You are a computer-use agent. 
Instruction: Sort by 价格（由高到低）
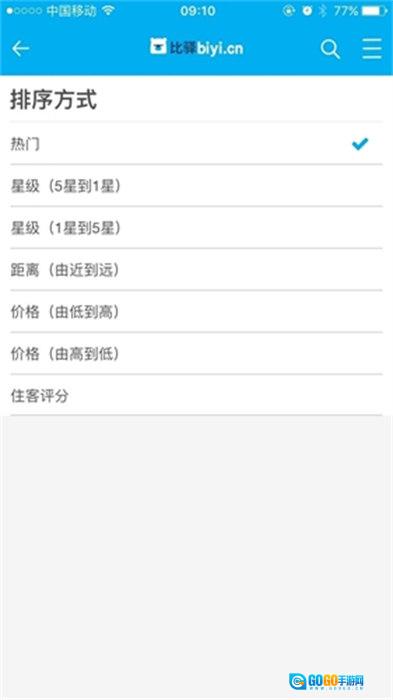196,354
